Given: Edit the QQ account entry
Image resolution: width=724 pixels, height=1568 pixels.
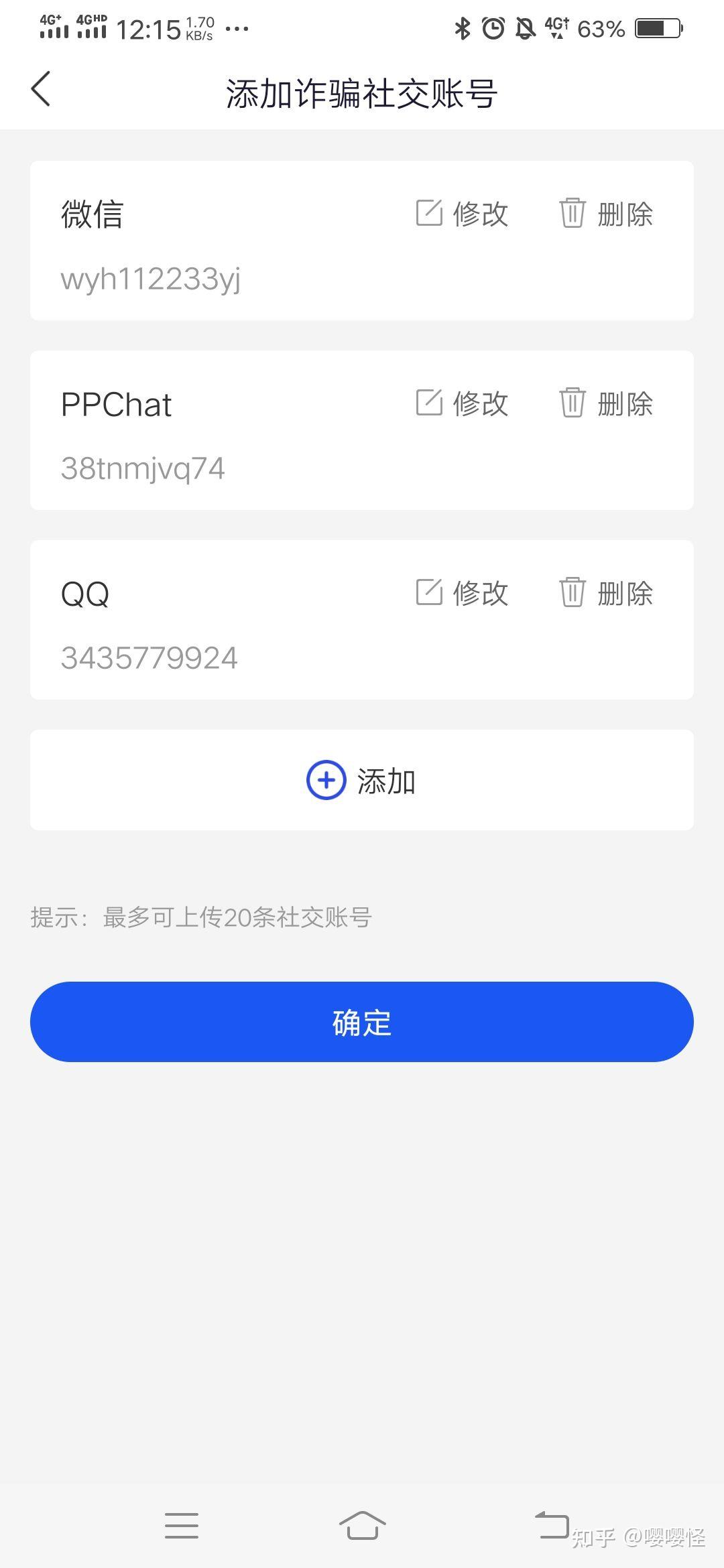Looking at the screenshot, I should pyautogui.click(x=463, y=593).
